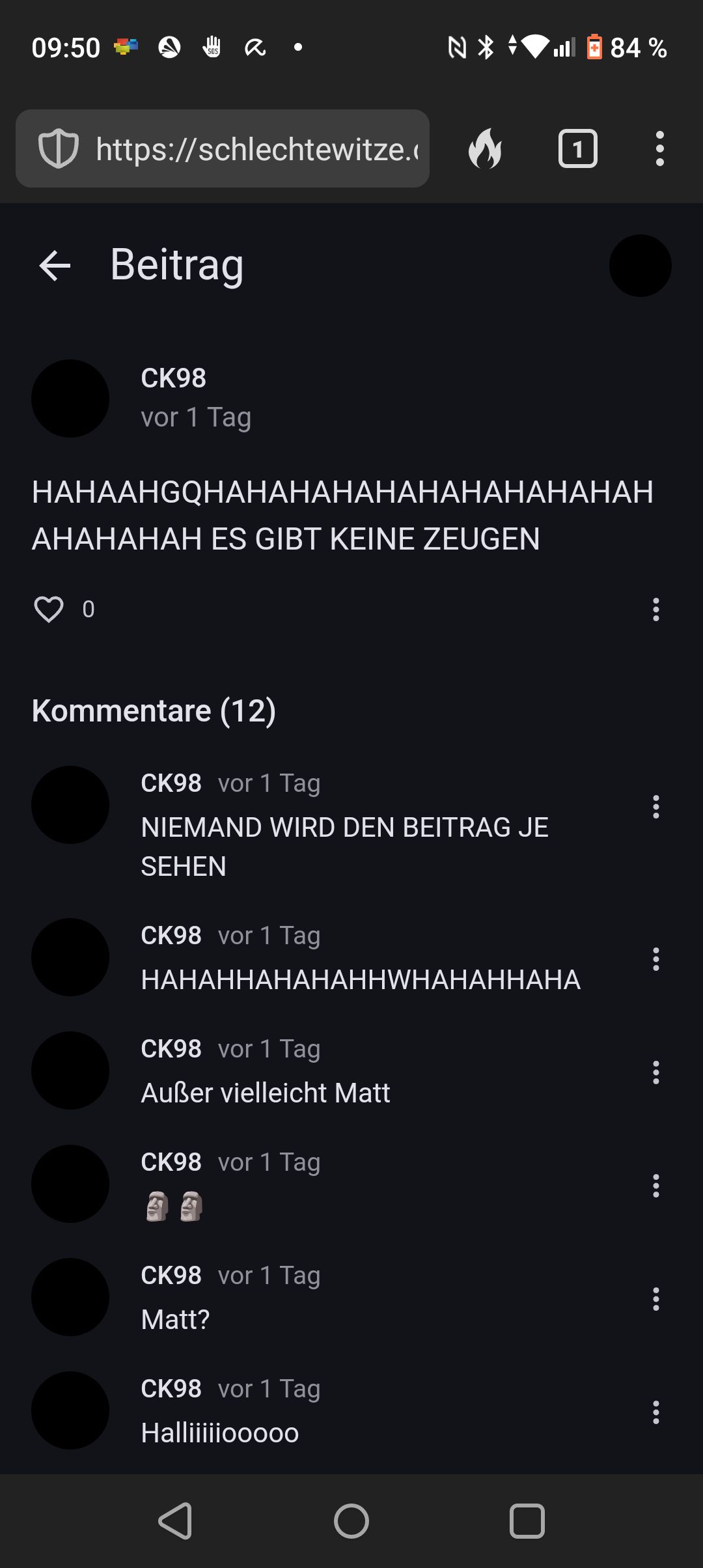Open options for the 'Matt?' comment
This screenshot has width=703, height=1568.
(655, 1299)
